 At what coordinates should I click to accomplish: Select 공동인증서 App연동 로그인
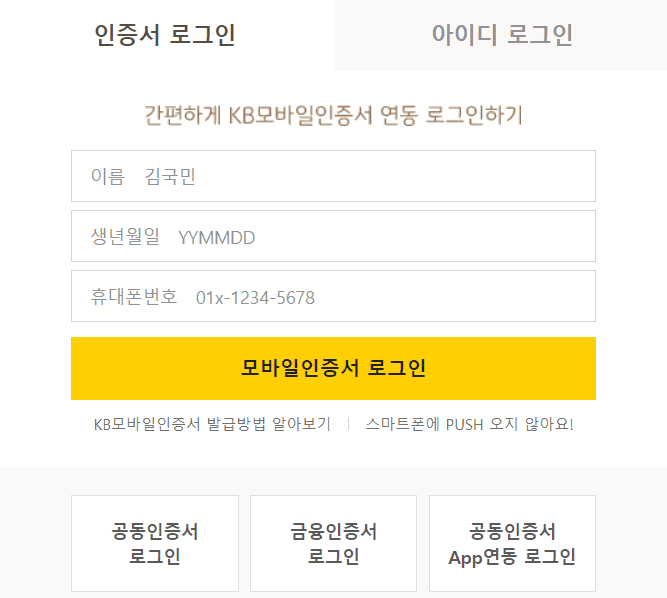click(x=512, y=543)
